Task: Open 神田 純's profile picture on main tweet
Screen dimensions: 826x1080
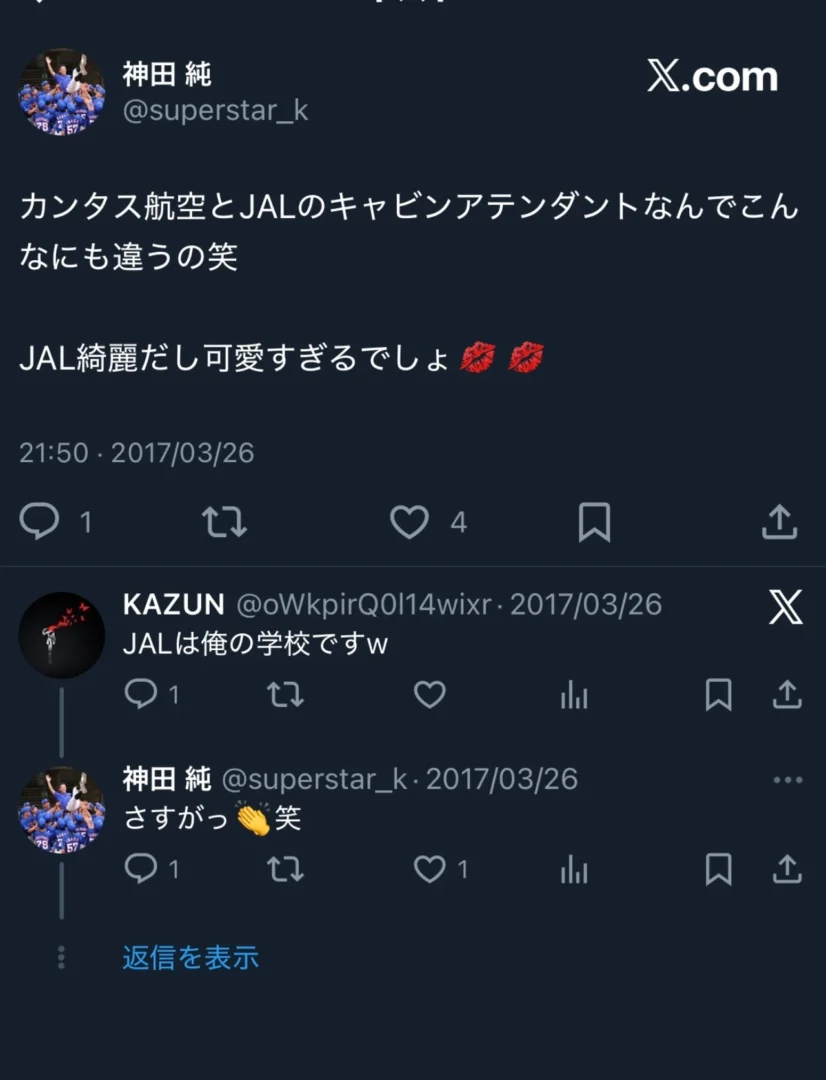Action: pos(62,92)
